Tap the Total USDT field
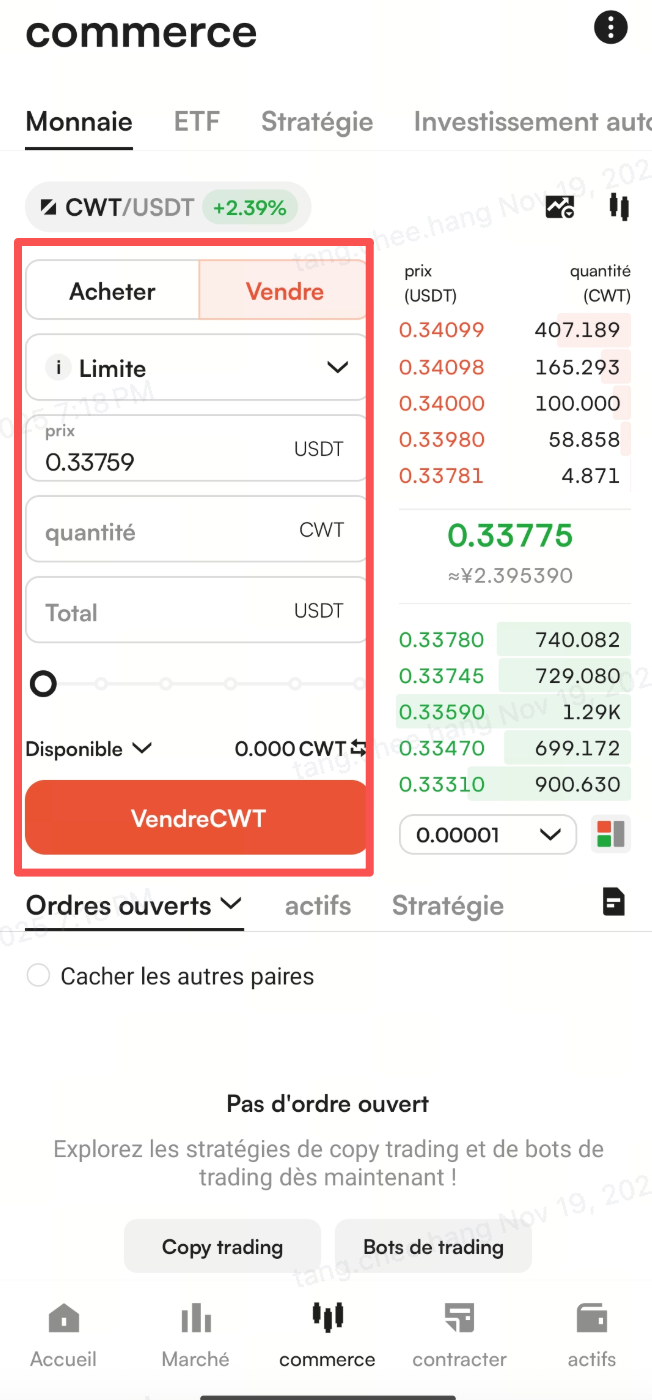 (x=197, y=611)
